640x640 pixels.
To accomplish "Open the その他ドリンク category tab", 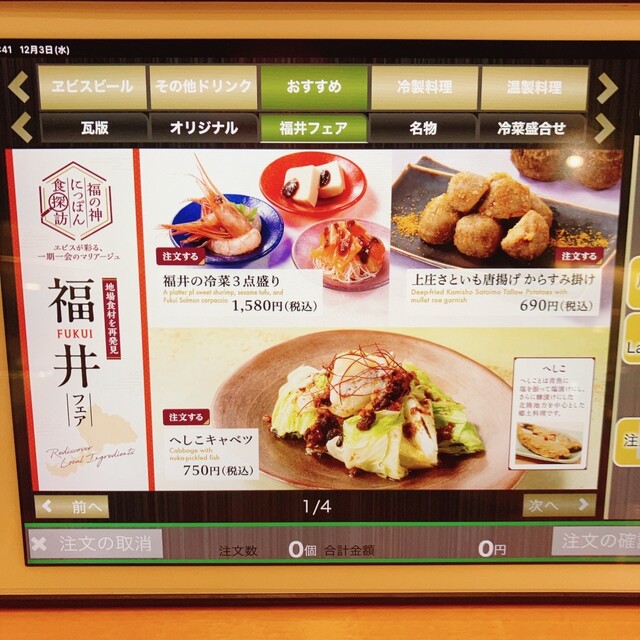I will 203,87.
